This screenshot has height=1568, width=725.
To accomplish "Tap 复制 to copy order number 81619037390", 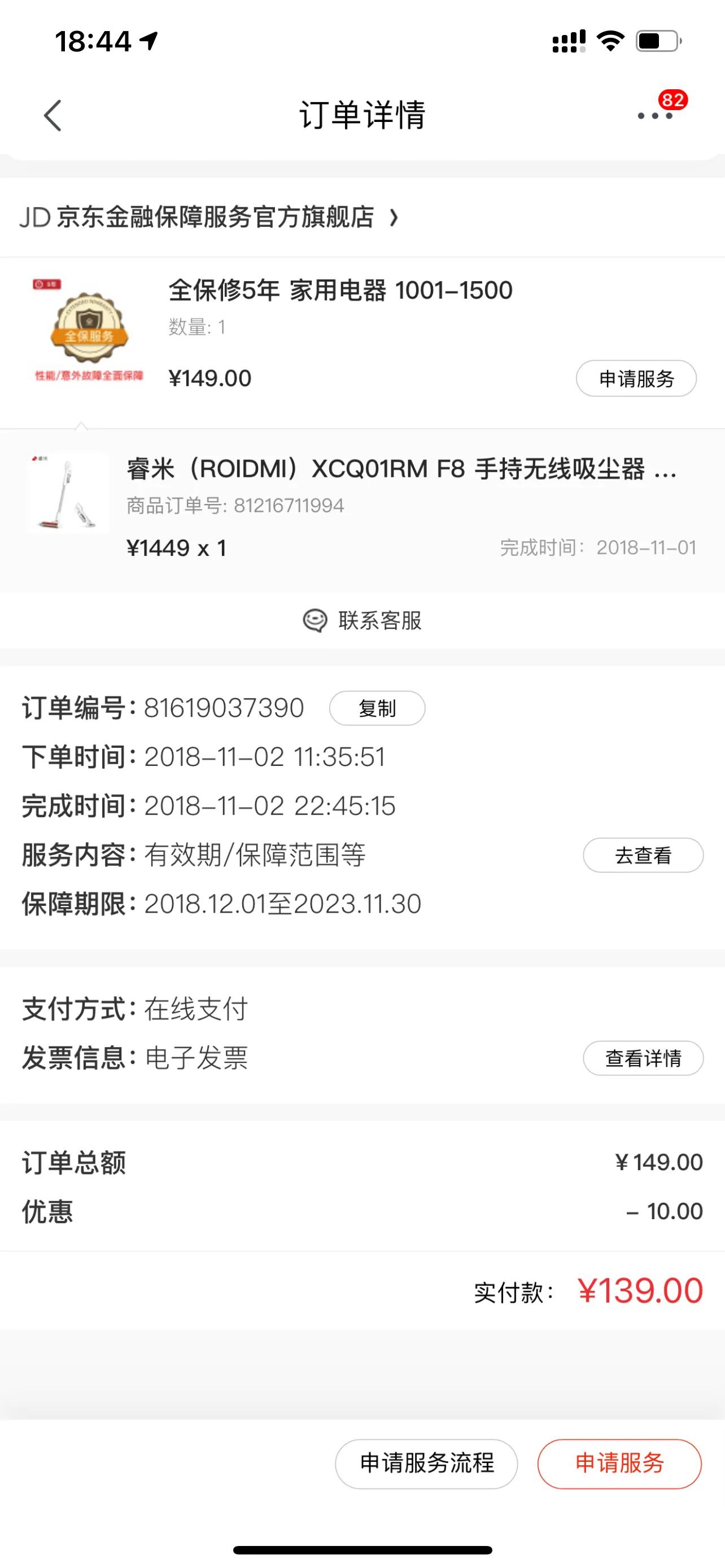I will click(376, 708).
